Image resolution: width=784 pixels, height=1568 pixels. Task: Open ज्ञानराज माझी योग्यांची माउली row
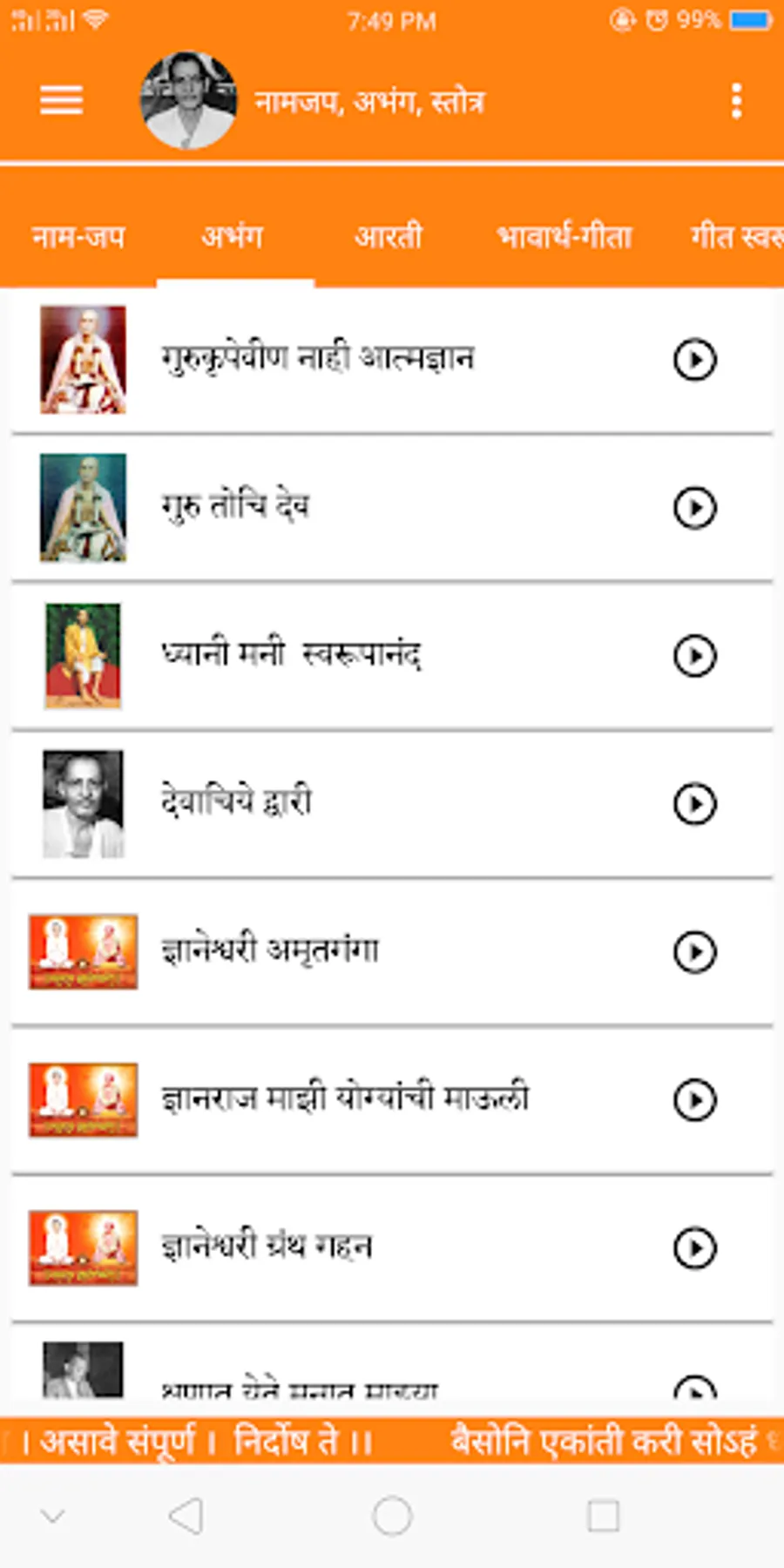click(x=345, y=1098)
